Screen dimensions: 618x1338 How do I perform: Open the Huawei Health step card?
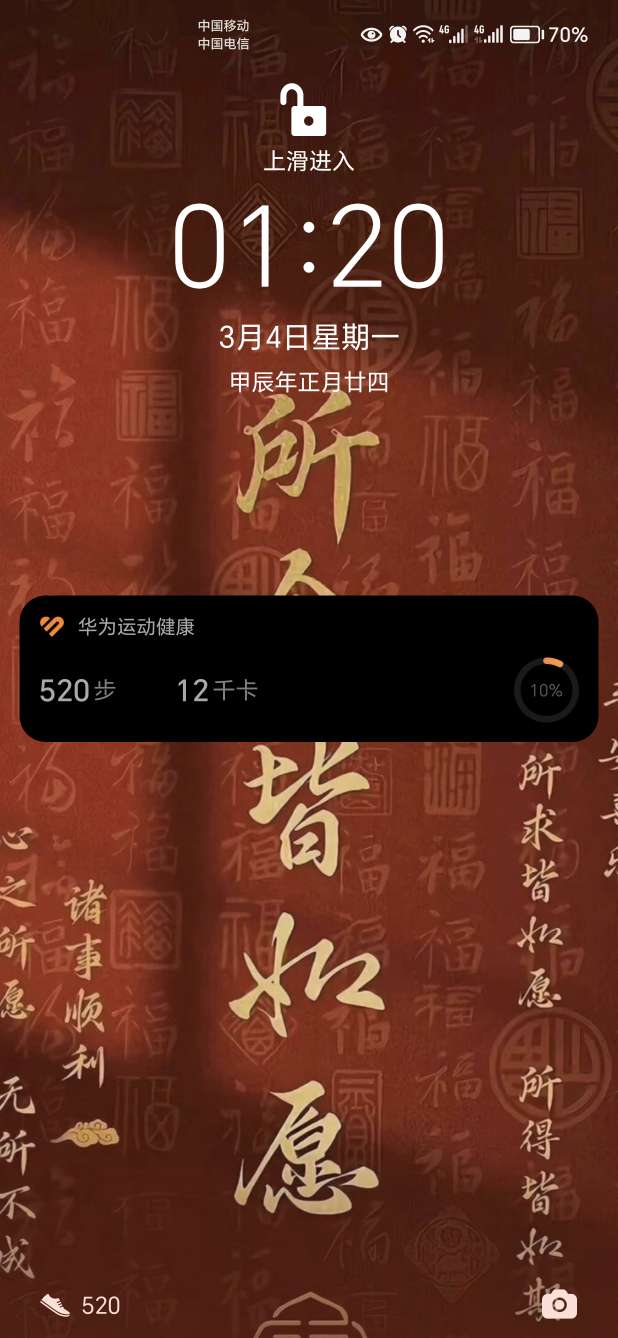click(x=308, y=668)
